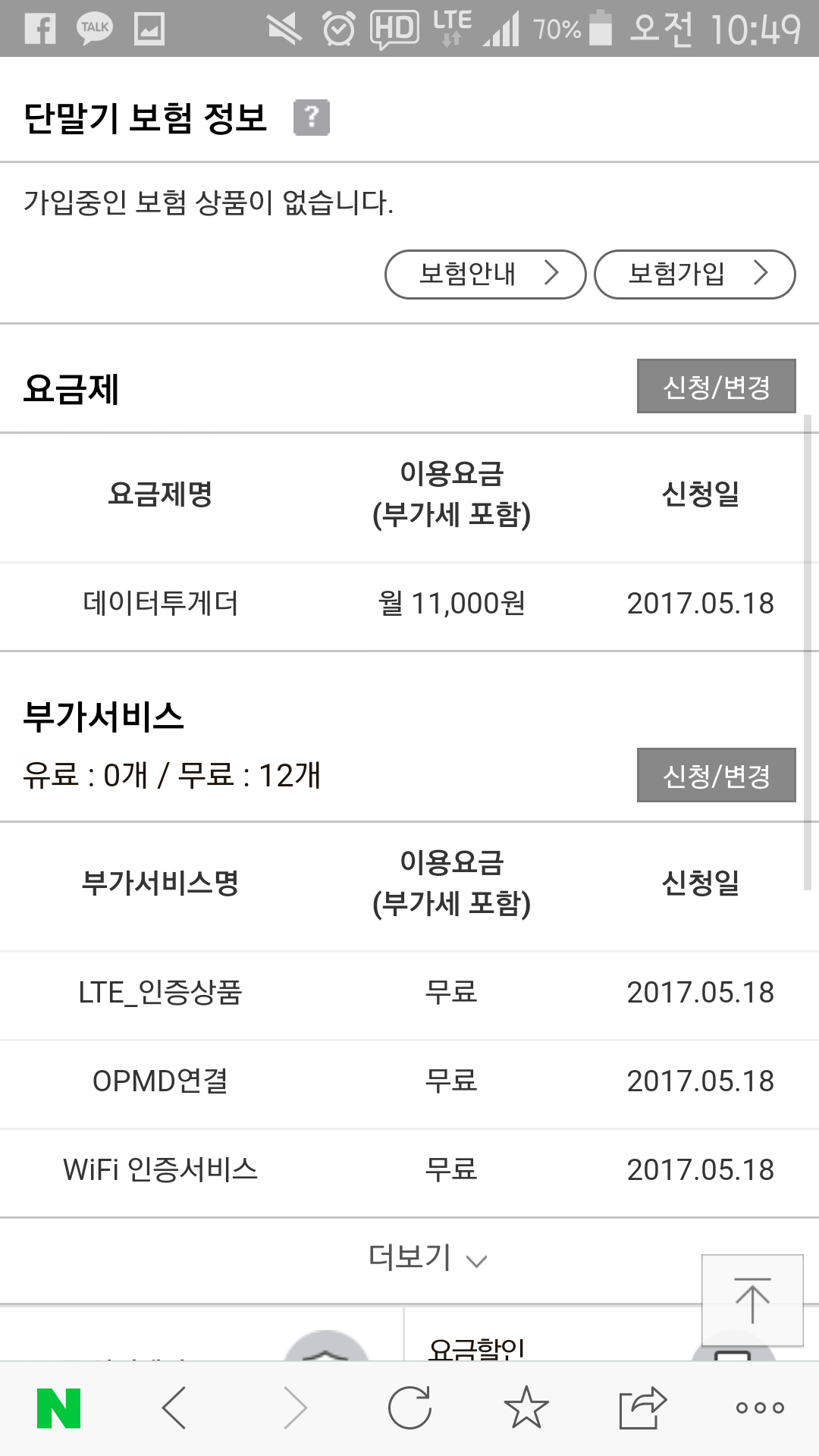Viewport: 819px width, 1456px height.
Task: Share this page
Action: click(643, 1408)
